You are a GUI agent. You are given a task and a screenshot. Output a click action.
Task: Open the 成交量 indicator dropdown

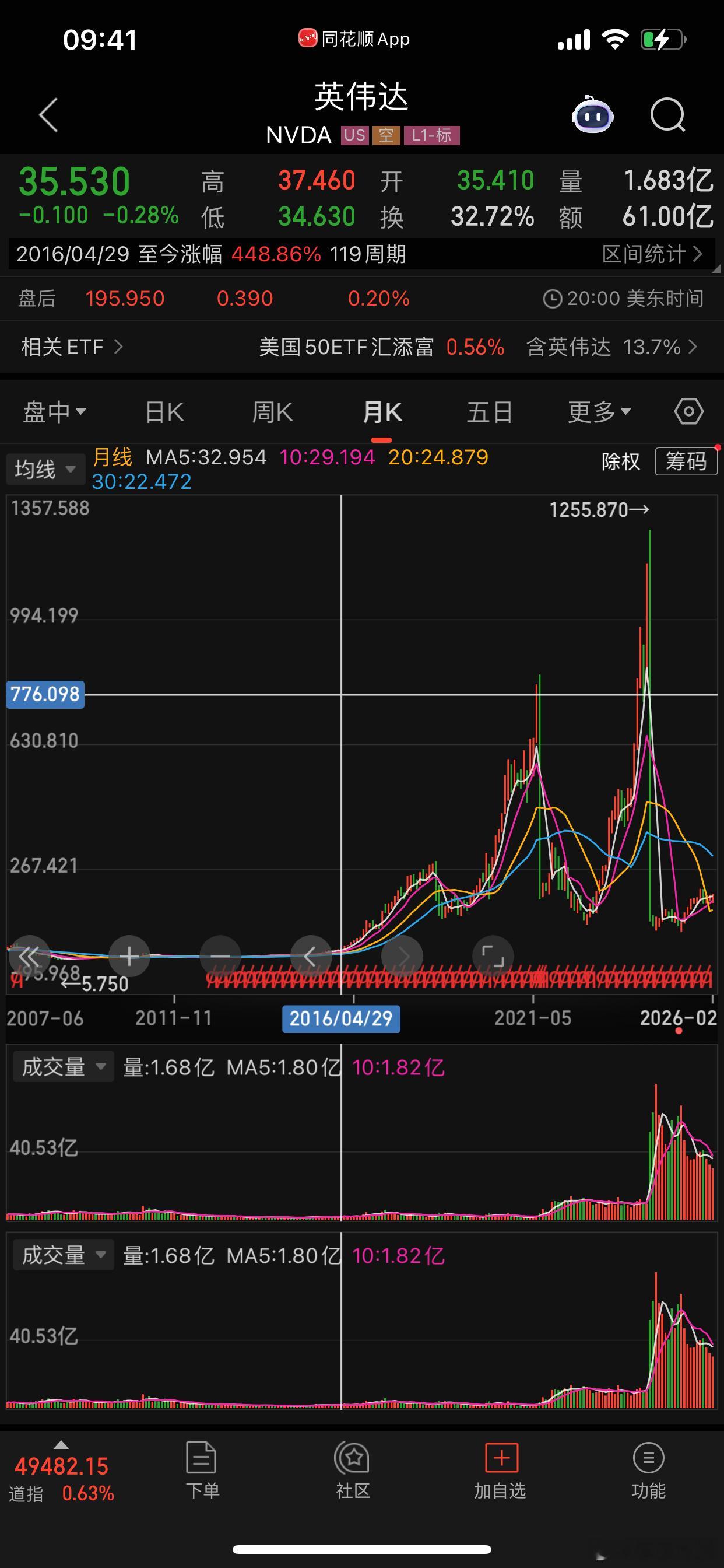[x=64, y=1066]
